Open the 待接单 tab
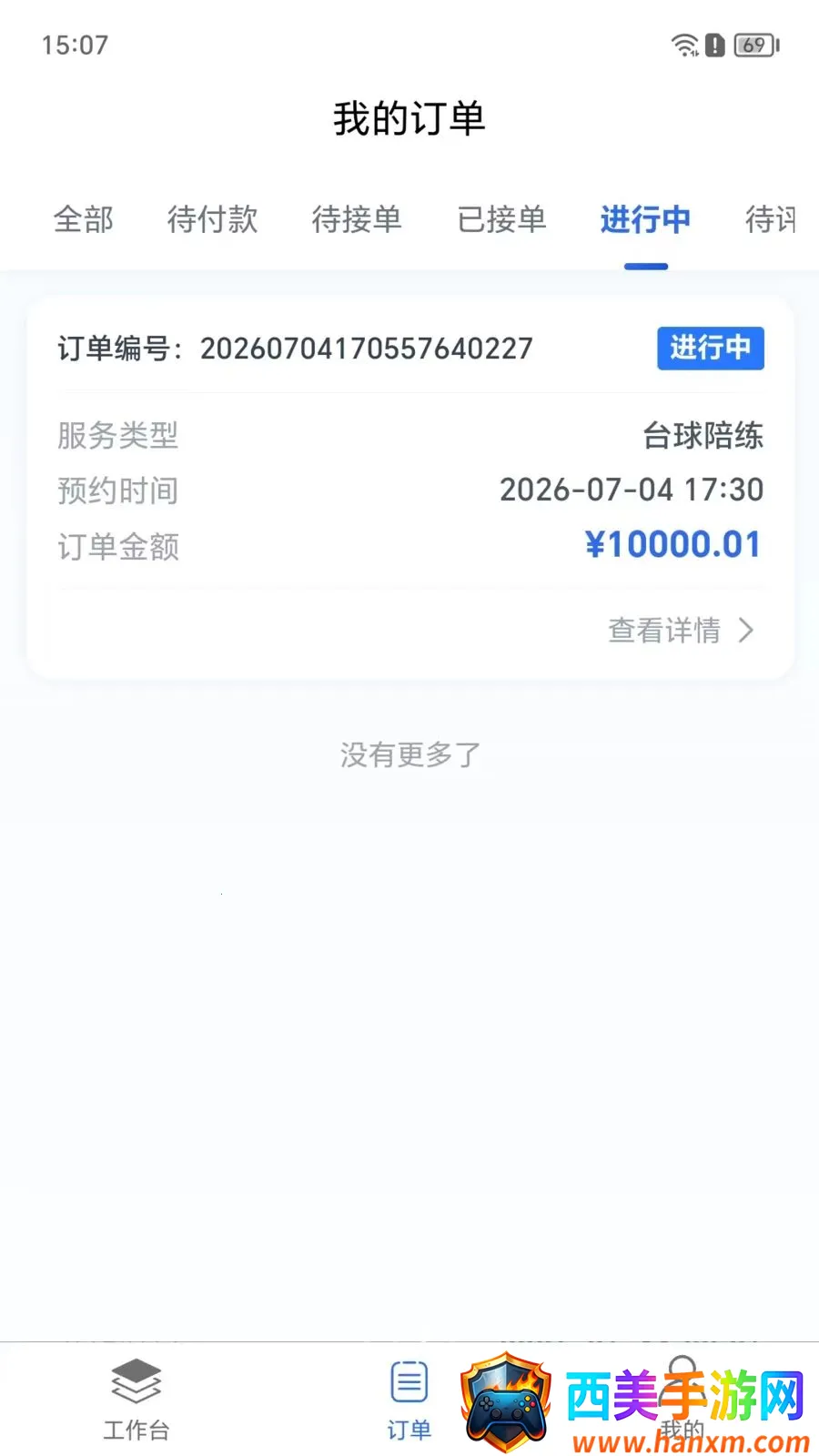Screen dimensions: 819x1456 357,219
